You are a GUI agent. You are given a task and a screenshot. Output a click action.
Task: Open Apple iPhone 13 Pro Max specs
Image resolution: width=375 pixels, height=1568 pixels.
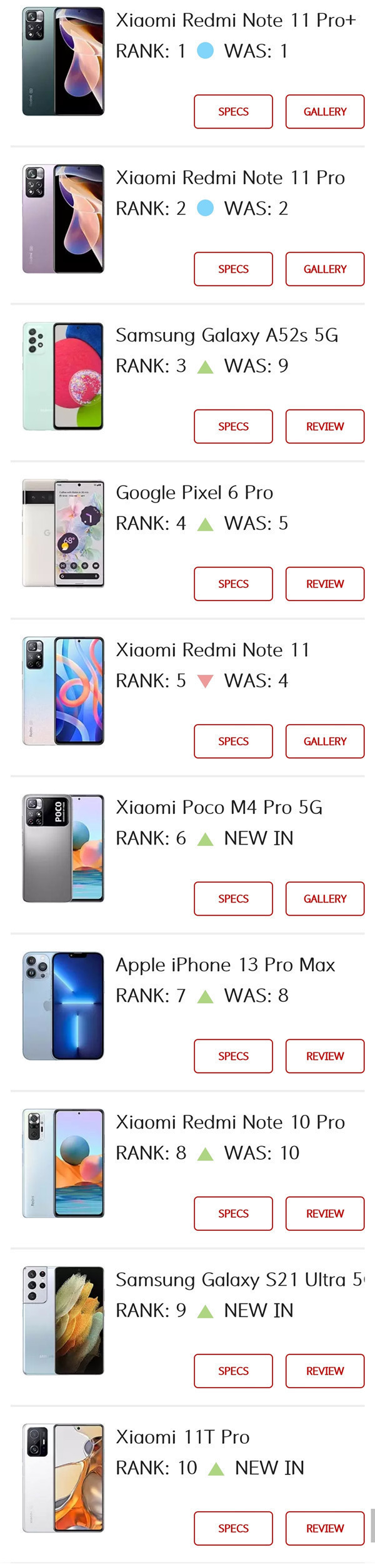click(x=233, y=1056)
